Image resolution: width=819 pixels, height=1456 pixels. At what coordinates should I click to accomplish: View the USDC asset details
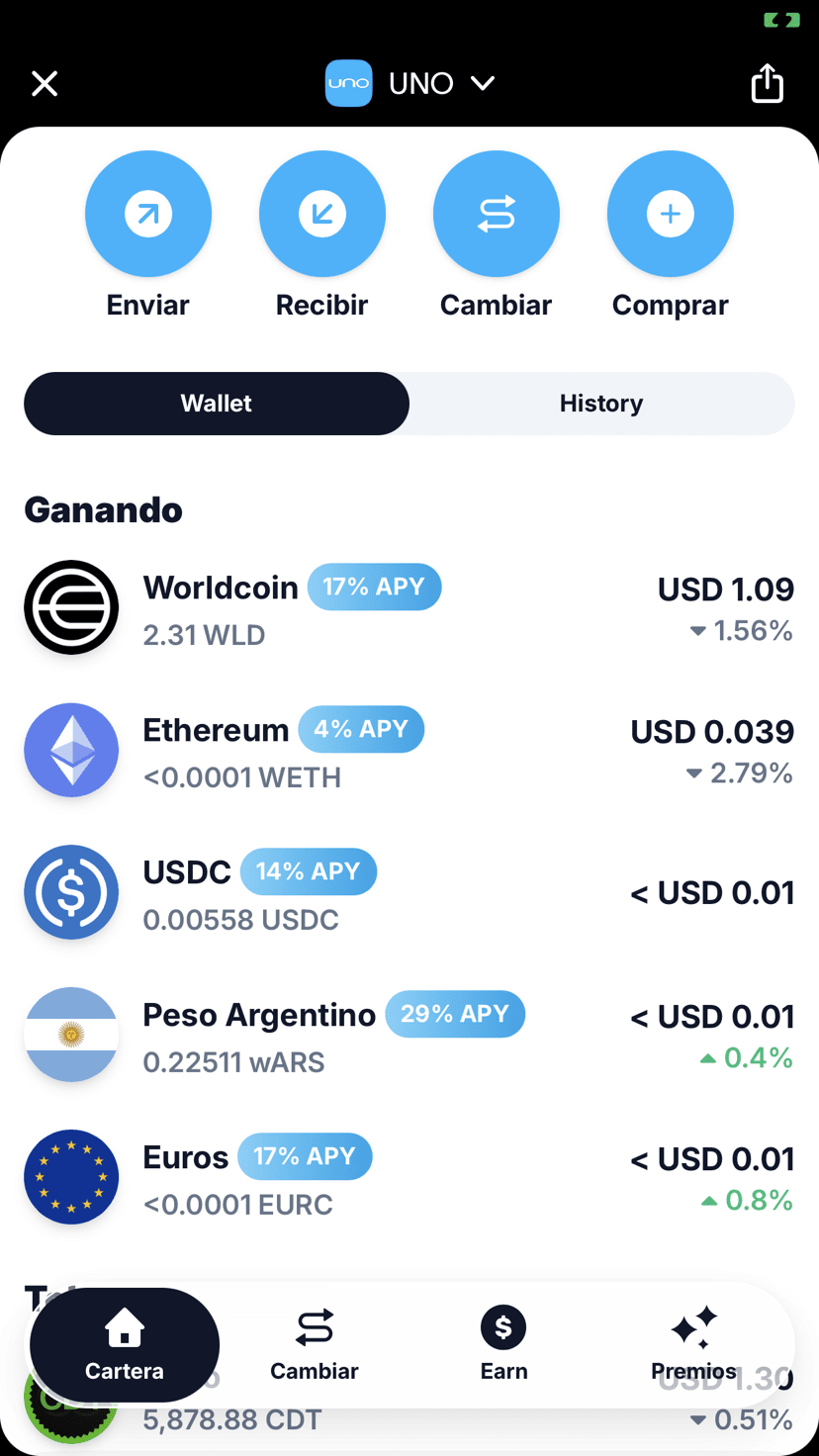[409, 893]
